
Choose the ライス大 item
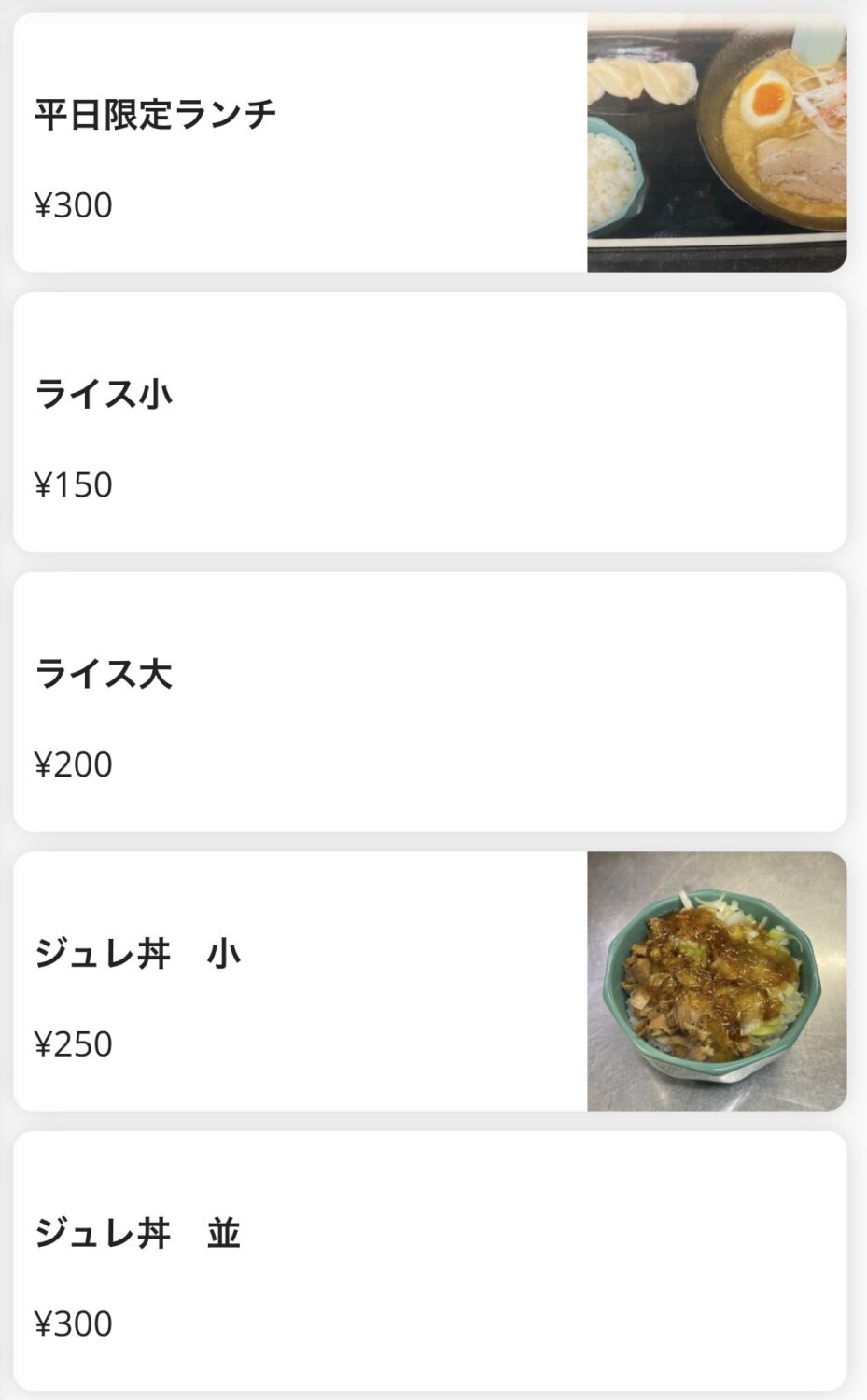pyautogui.click(x=429, y=702)
